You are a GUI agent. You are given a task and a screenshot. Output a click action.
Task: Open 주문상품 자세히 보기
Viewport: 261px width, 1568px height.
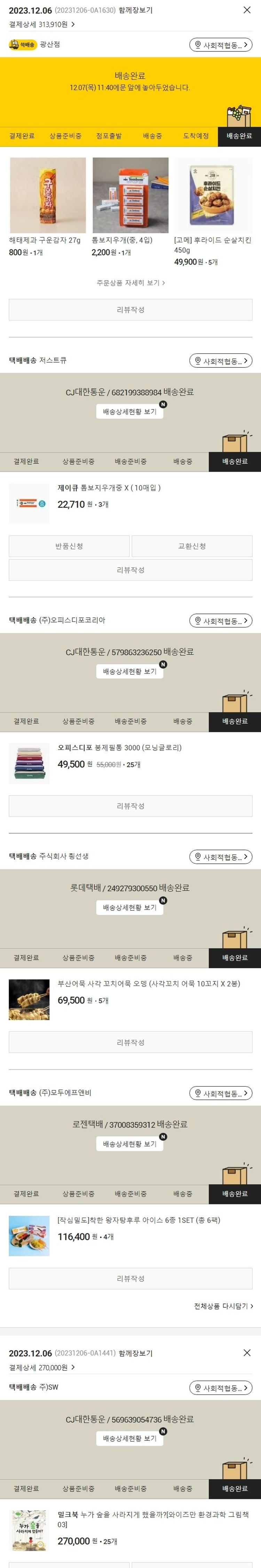click(x=130, y=283)
